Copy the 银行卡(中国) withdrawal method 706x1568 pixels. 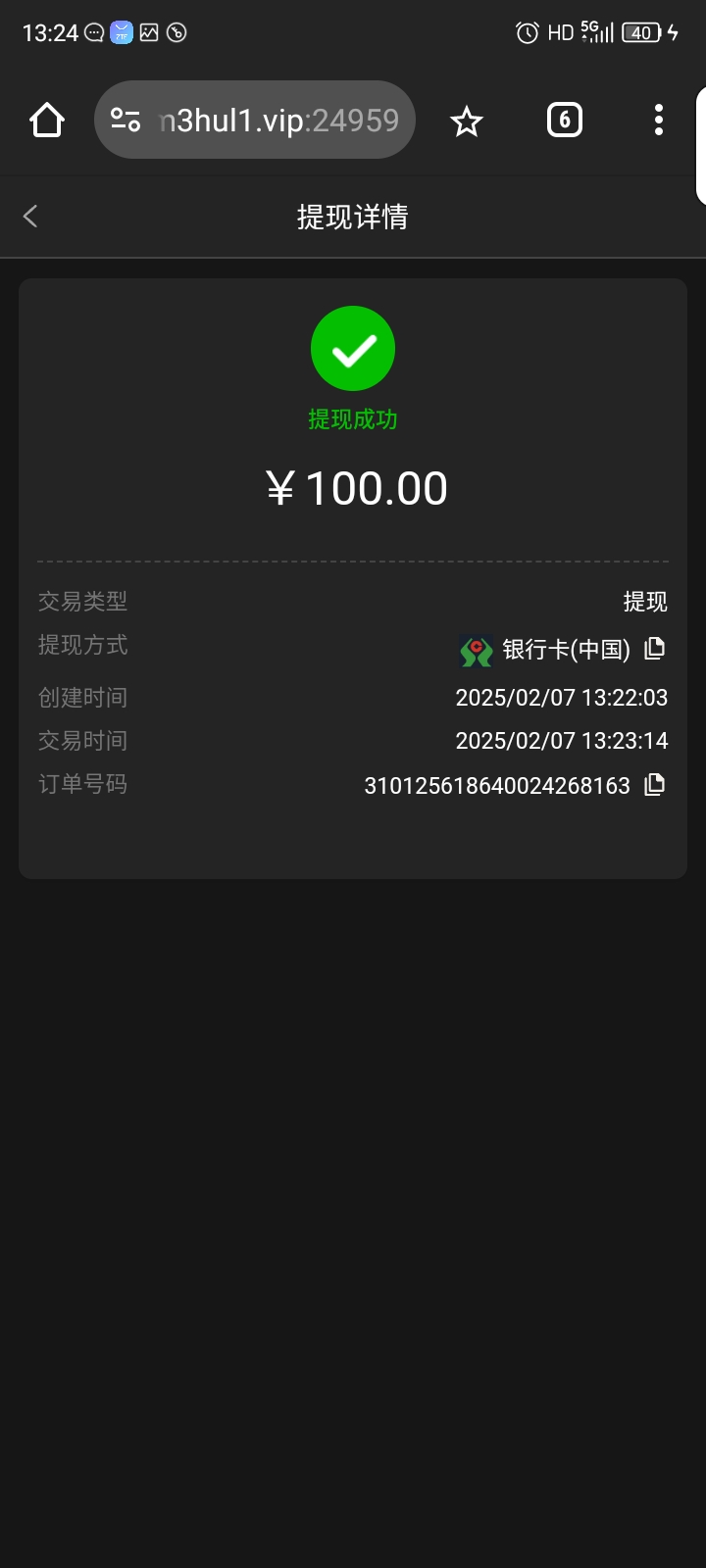(654, 648)
